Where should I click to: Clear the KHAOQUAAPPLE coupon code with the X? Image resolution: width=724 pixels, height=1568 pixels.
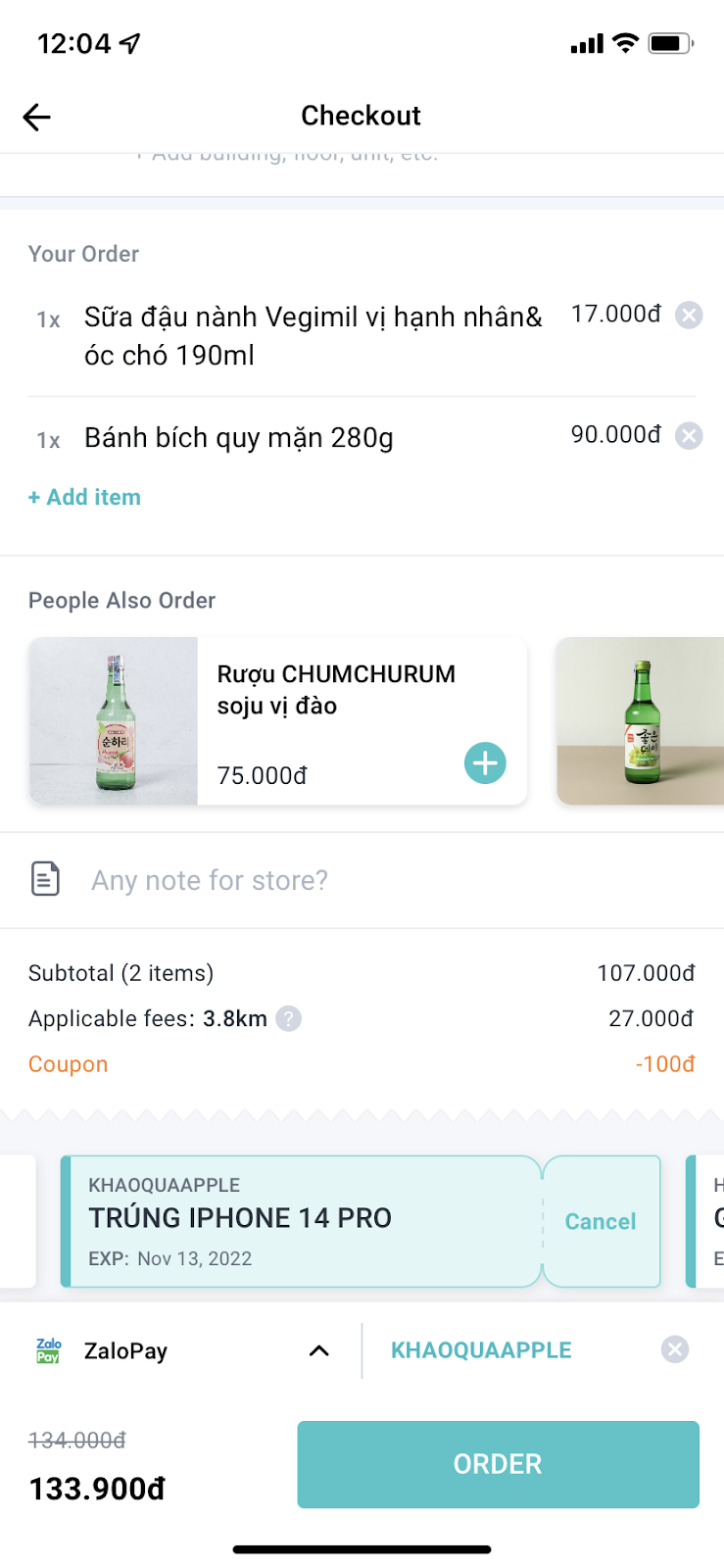tap(674, 1349)
